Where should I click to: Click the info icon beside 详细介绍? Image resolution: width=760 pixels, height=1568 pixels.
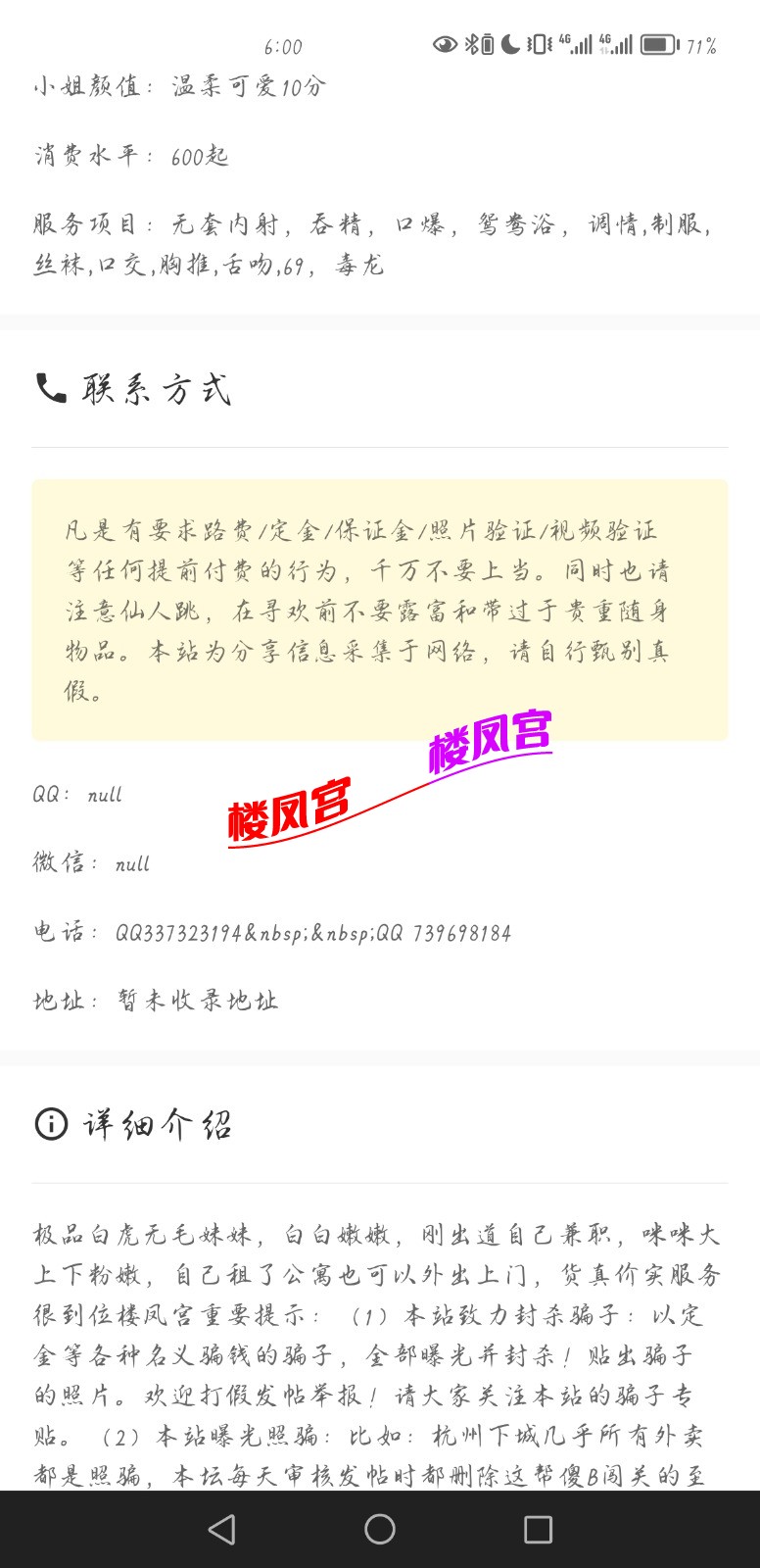coord(51,1125)
